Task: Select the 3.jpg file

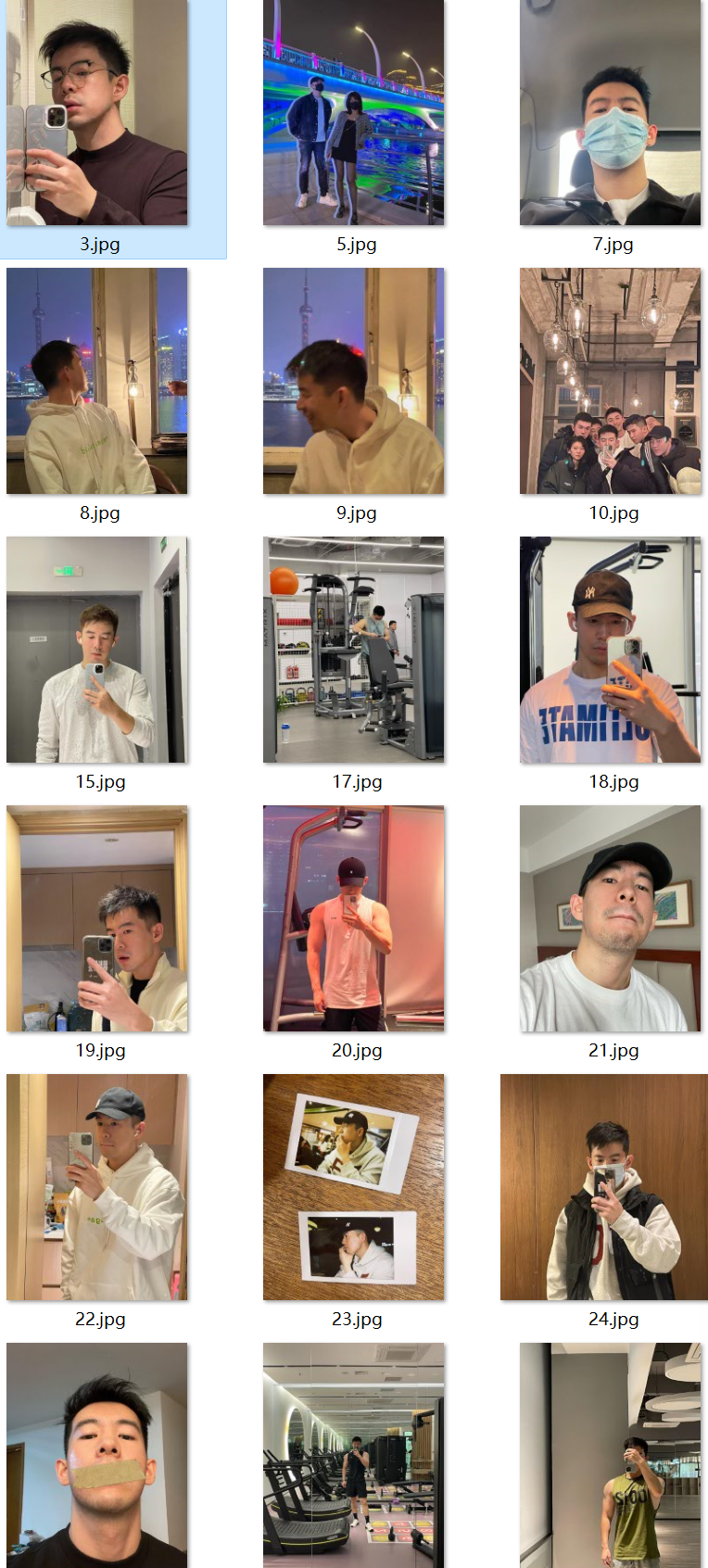Action: click(97, 113)
